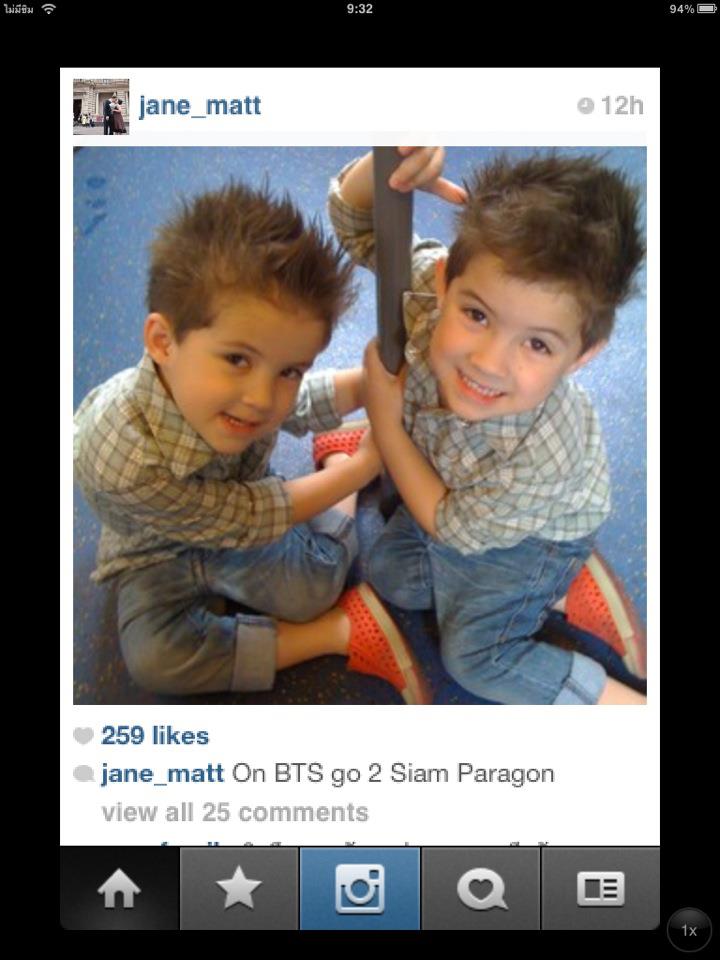720x960 pixels.
Task: Switch to the Home feed tab
Action: coord(119,889)
